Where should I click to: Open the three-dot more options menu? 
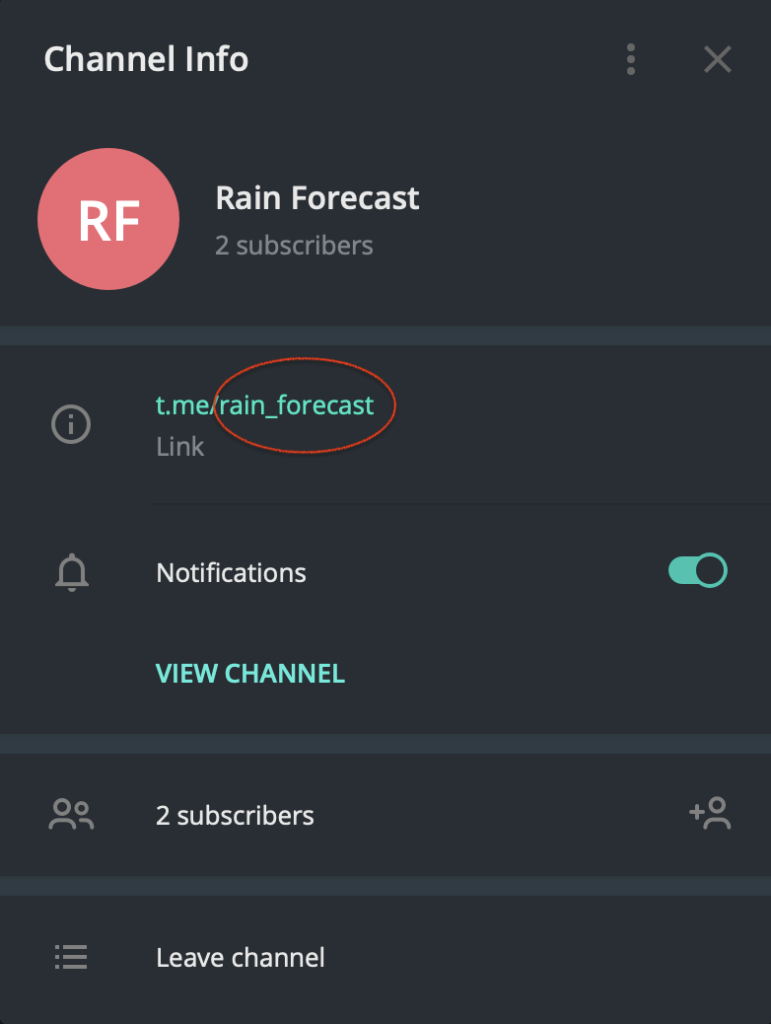[x=631, y=60]
